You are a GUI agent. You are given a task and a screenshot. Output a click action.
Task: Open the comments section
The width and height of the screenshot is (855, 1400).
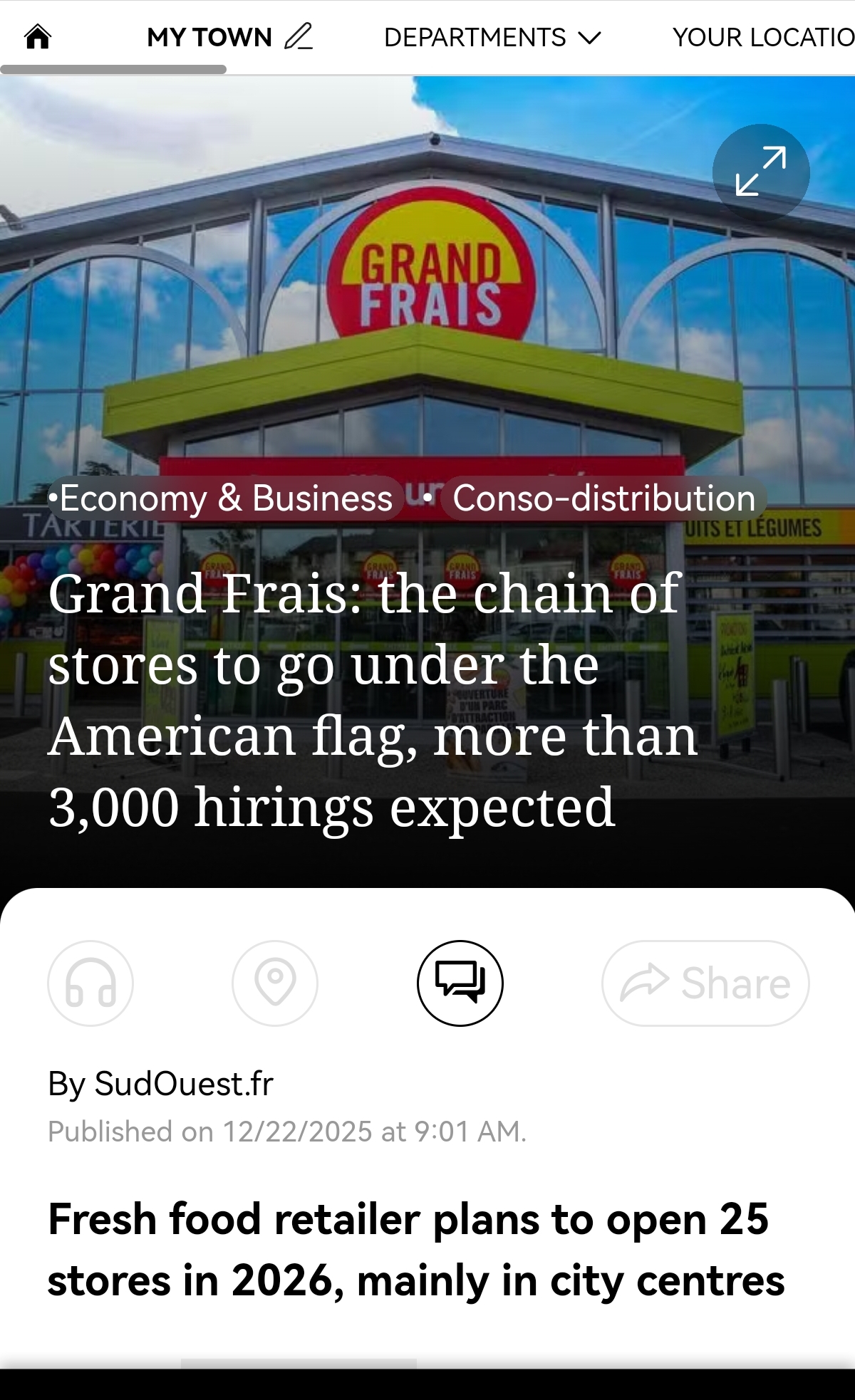460,983
